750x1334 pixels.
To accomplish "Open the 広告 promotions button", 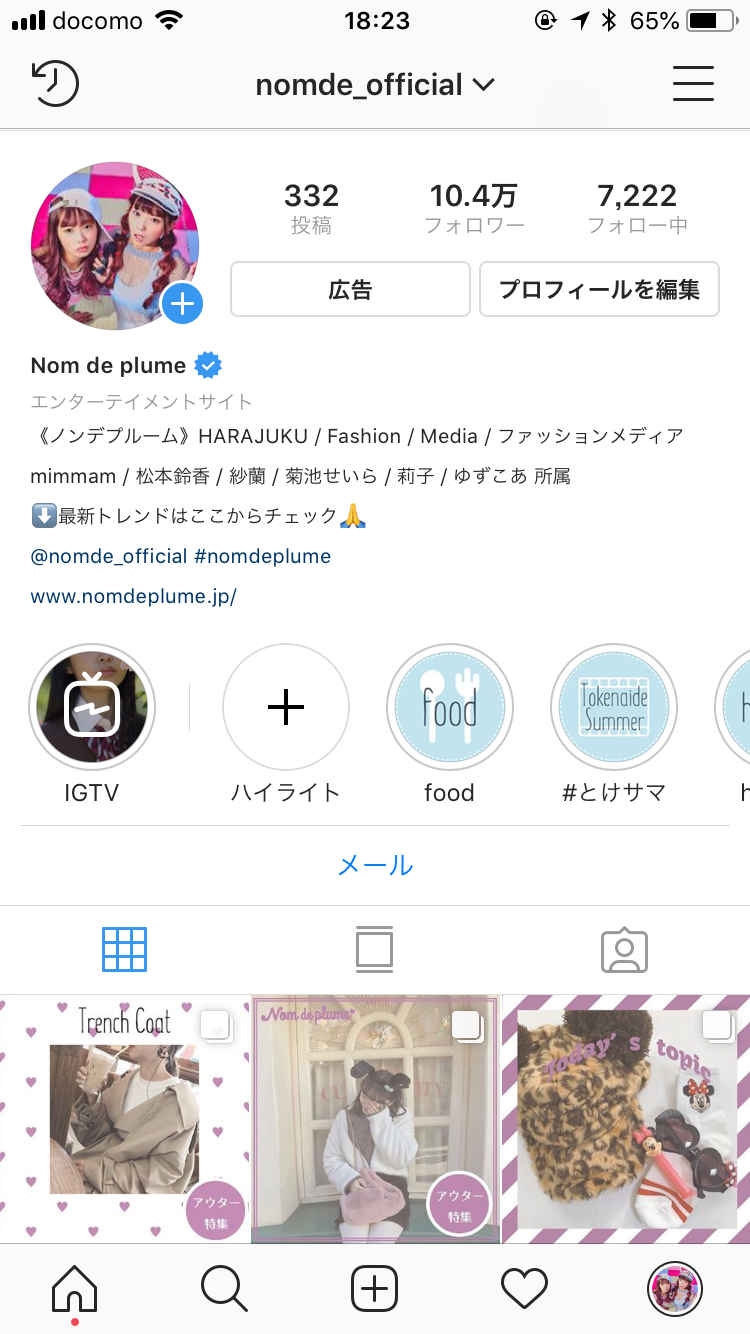I will [x=350, y=290].
